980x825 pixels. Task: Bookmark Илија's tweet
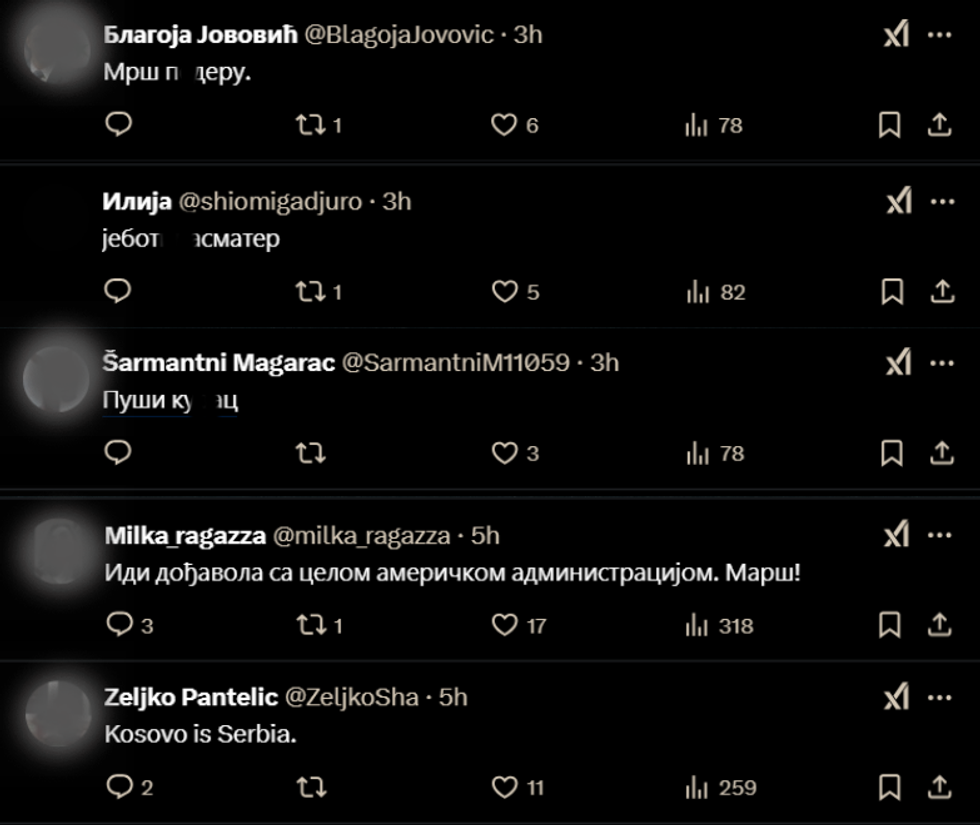coord(890,292)
